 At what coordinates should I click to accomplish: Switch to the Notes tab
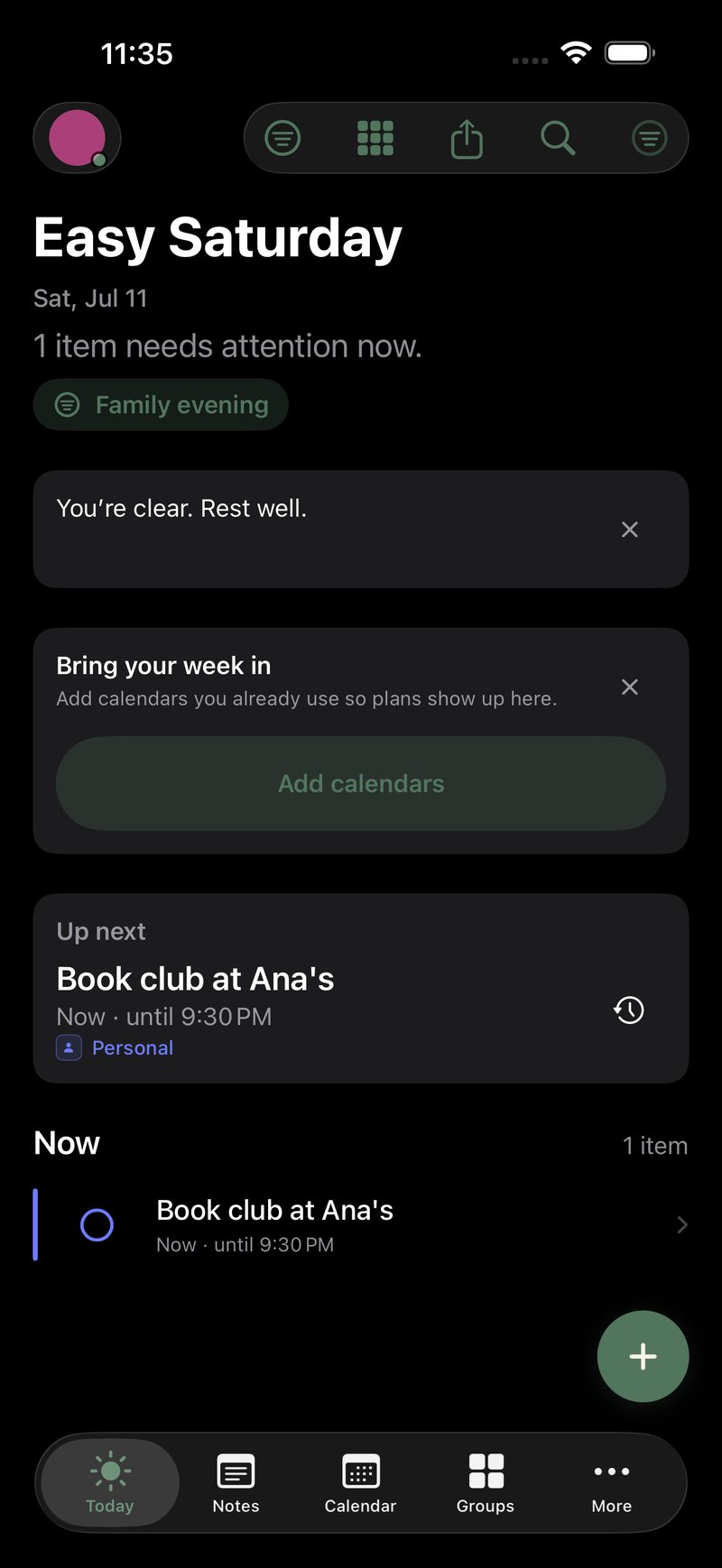tap(236, 1482)
